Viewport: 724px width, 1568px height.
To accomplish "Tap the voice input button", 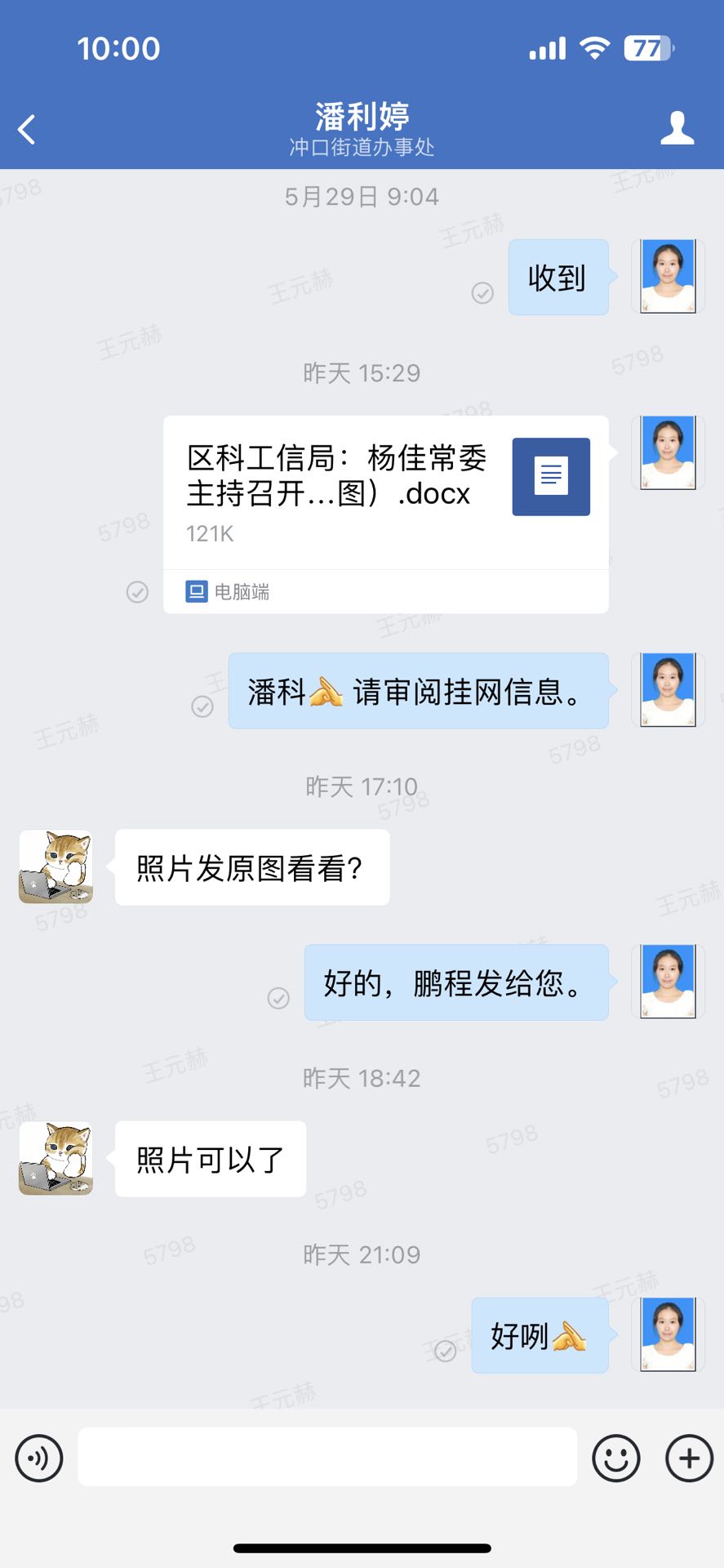I will tap(39, 1458).
